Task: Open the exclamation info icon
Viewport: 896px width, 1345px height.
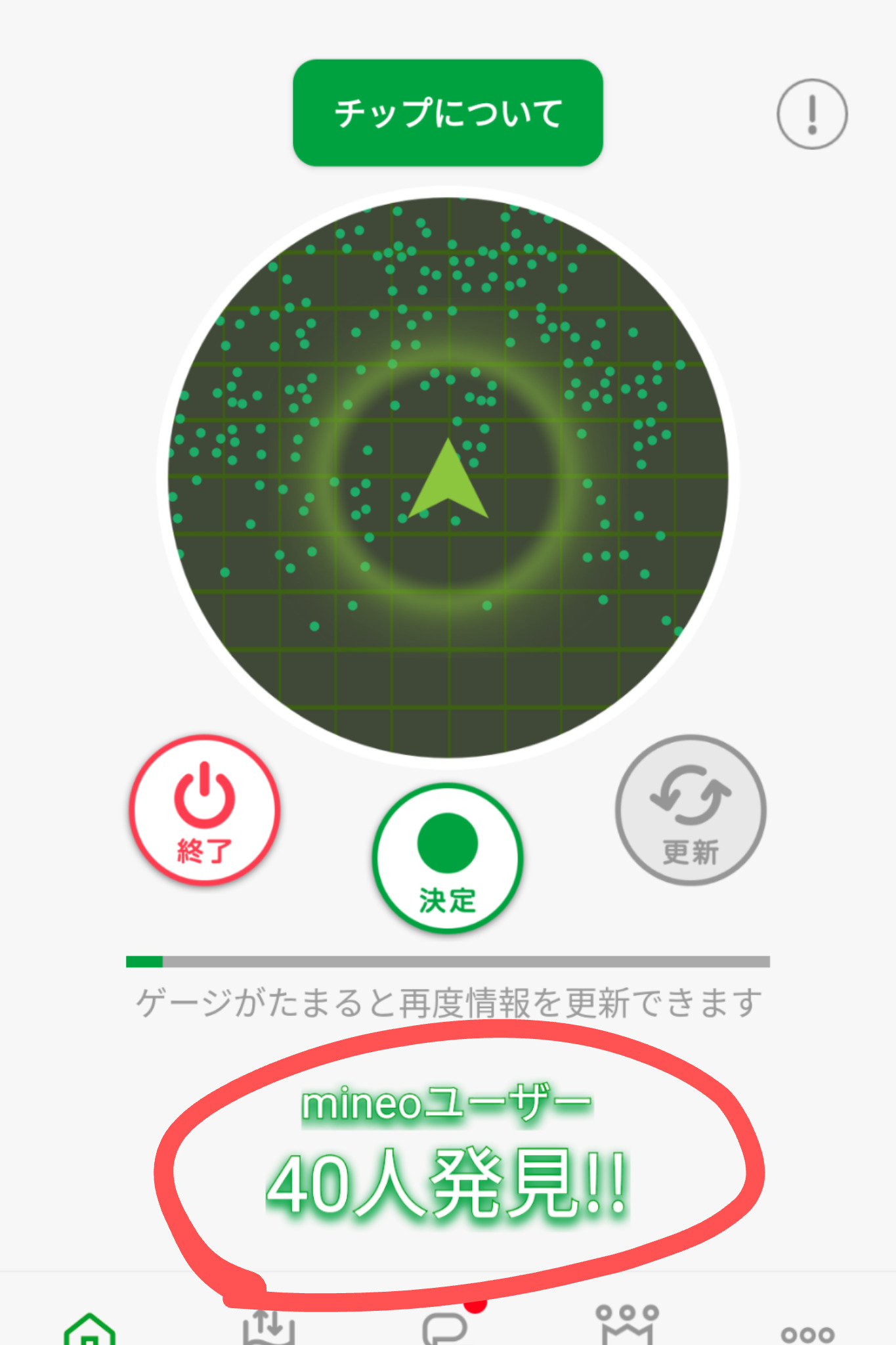Action: [812, 114]
